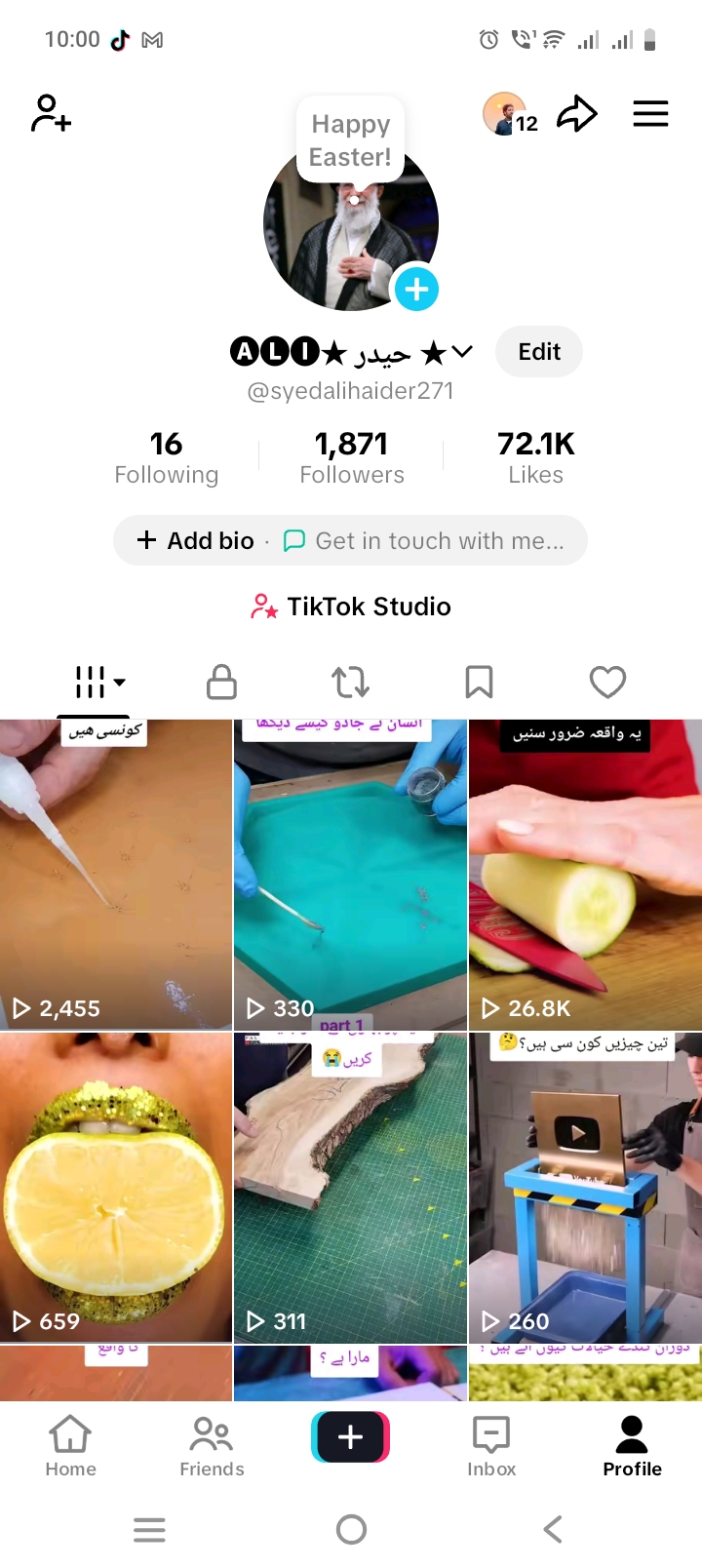Open the hamburger menu
Viewport: 702px width, 1568px height.
coord(650,114)
